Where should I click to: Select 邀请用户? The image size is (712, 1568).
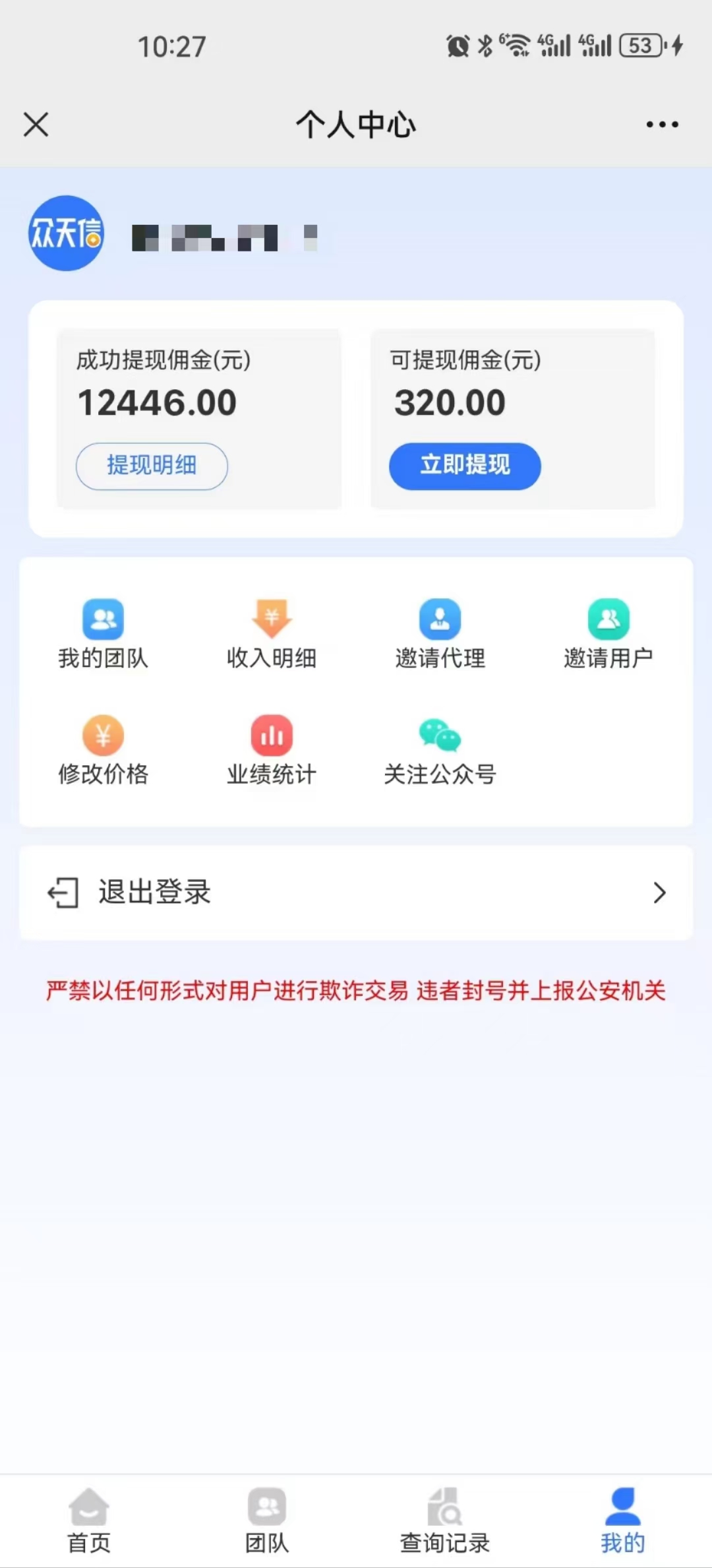608,634
